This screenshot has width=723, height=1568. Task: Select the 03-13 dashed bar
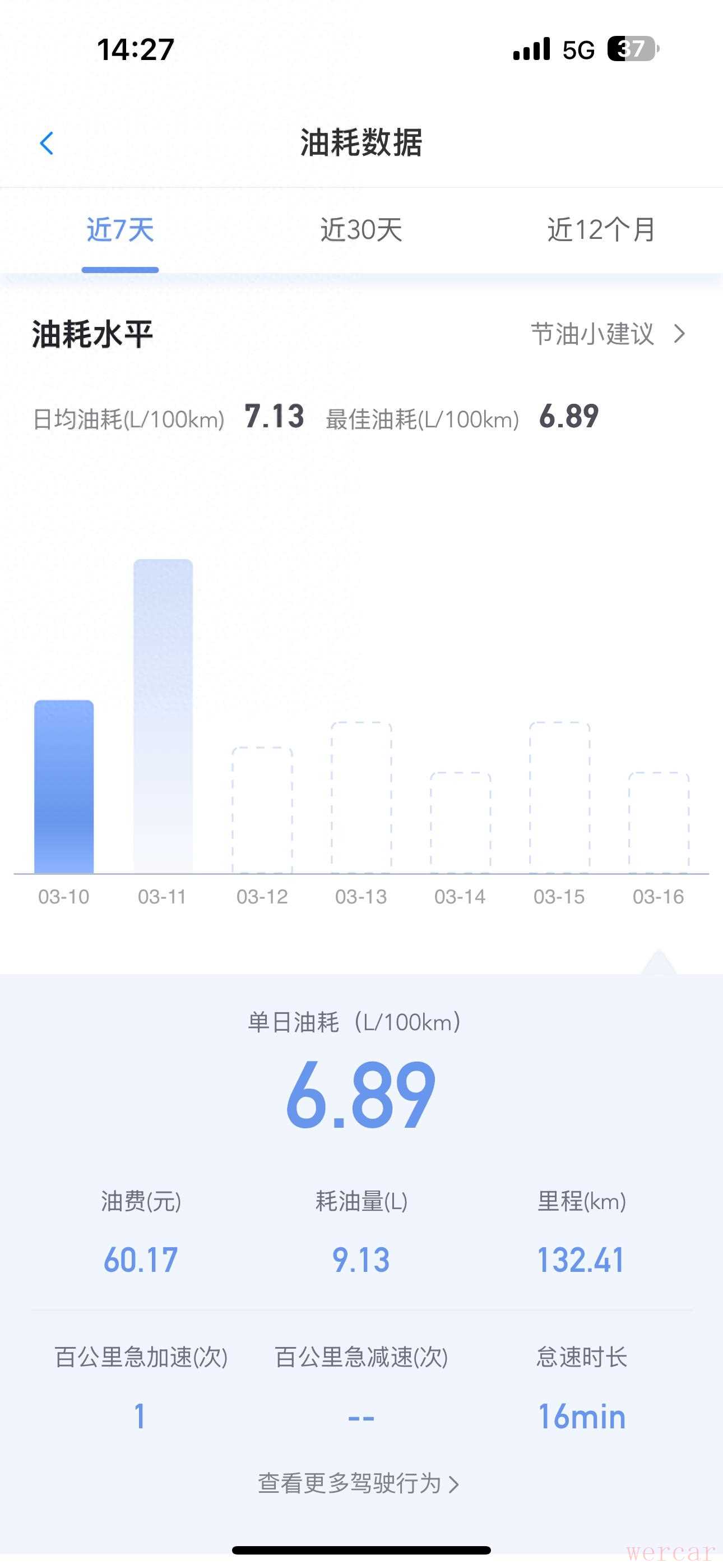tap(361, 797)
